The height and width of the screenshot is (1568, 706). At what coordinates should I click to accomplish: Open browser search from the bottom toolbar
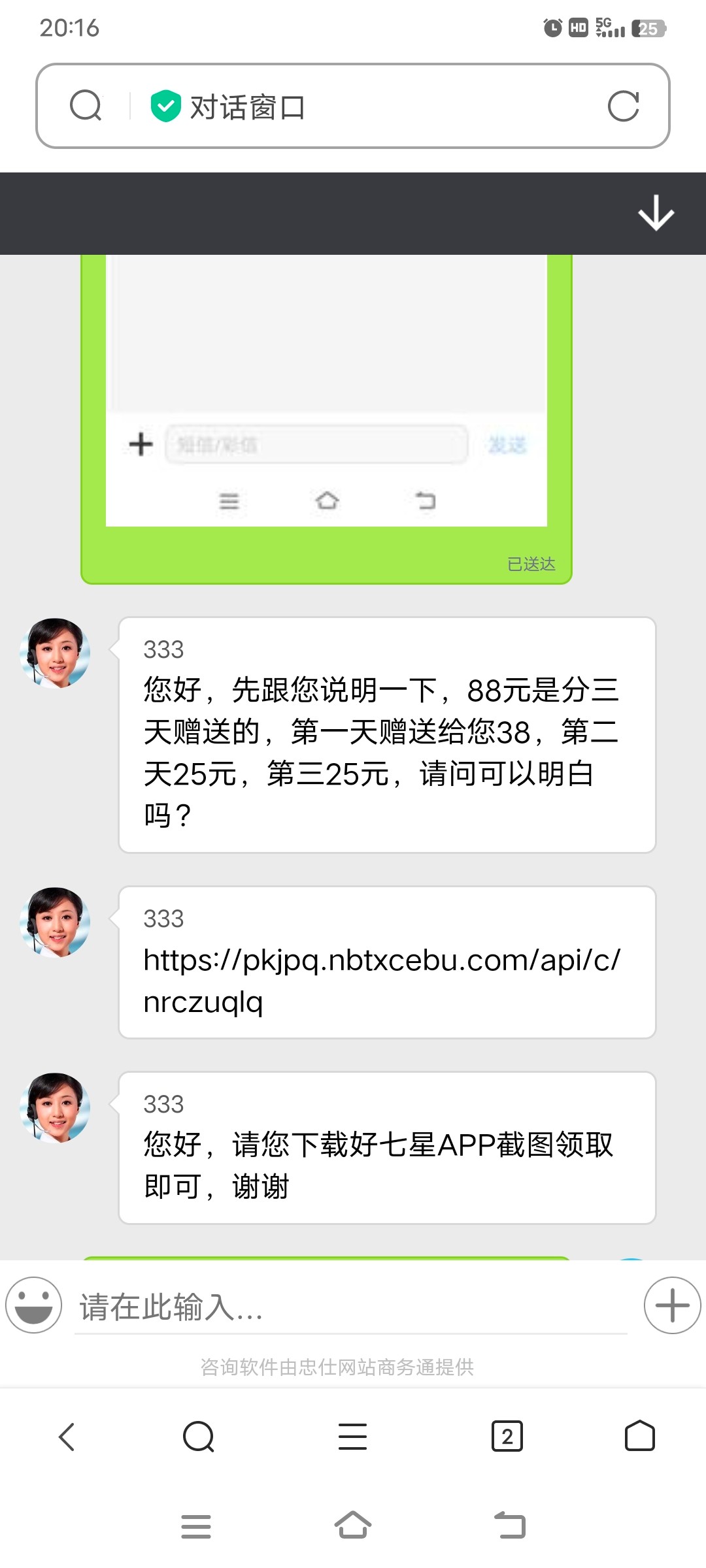(199, 1437)
